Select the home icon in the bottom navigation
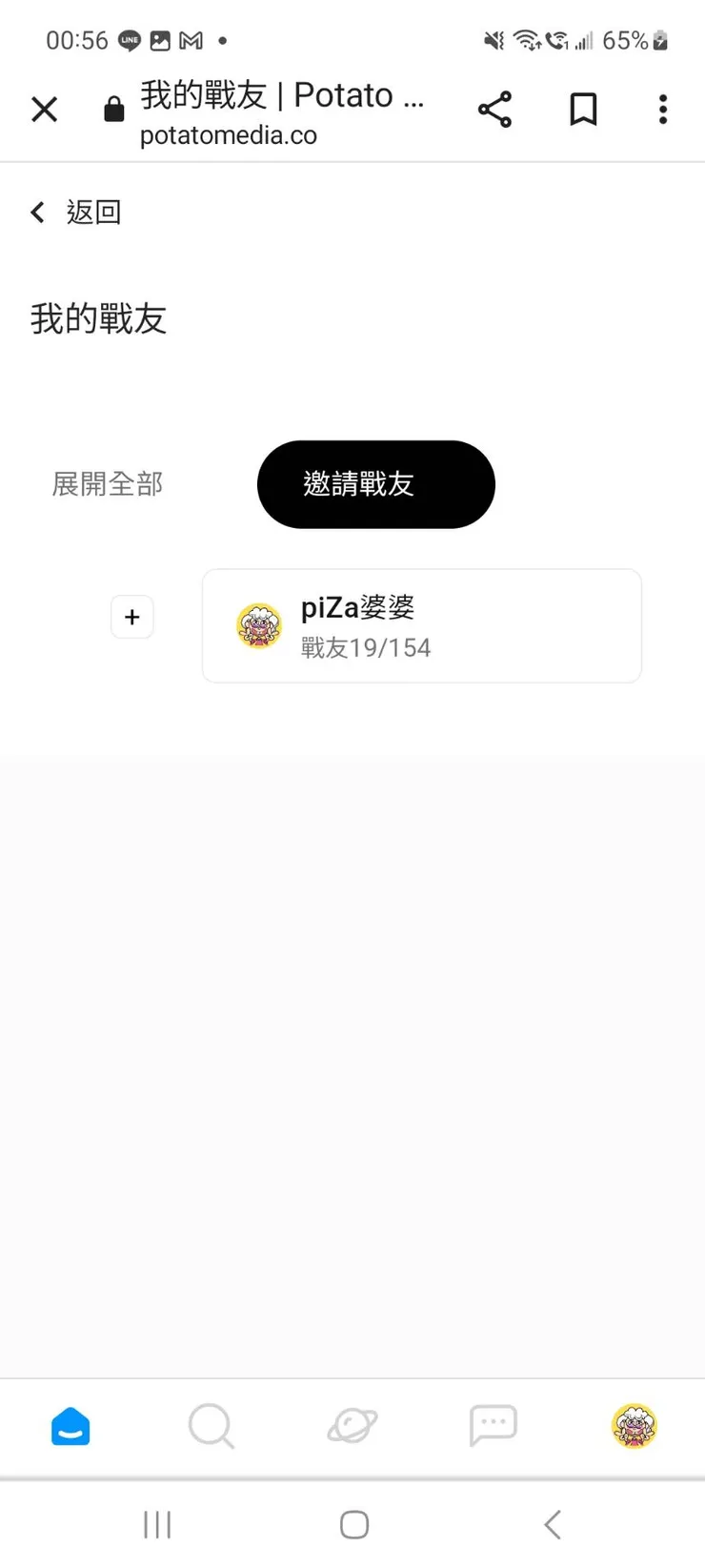Screen dimensions: 705x1568 point(70,1425)
